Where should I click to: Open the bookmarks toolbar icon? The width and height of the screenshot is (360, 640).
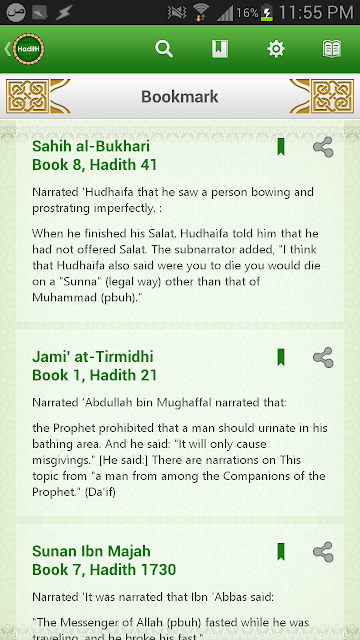pos(220,49)
